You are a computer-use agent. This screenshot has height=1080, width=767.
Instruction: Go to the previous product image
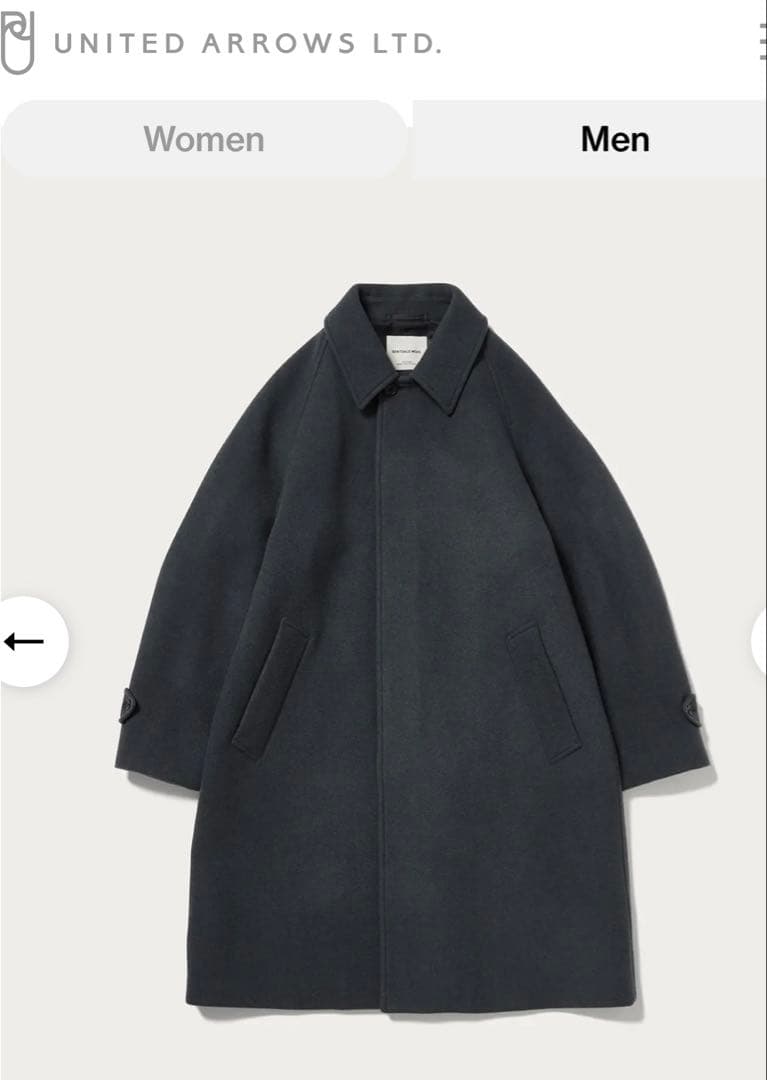(x=27, y=641)
